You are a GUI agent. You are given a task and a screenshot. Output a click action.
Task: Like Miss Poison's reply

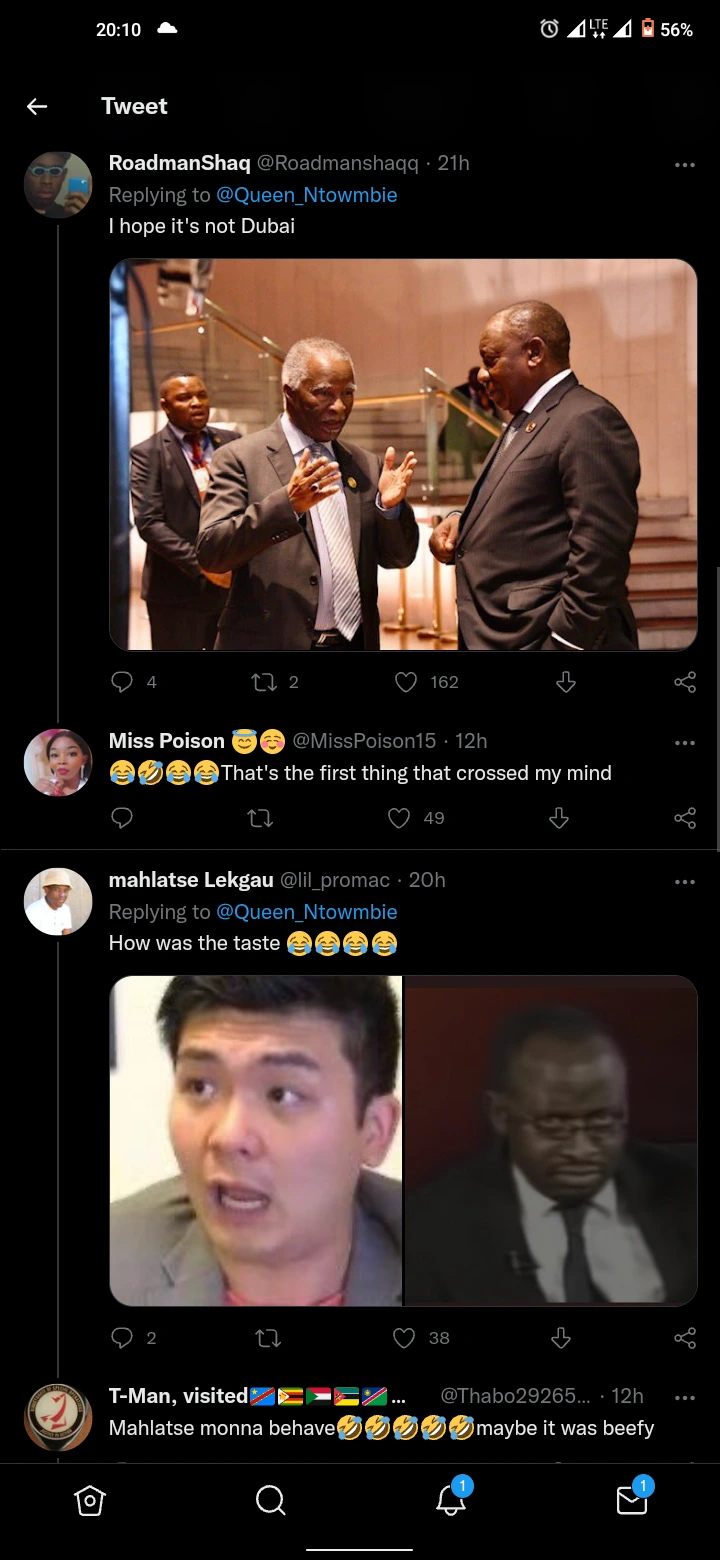[x=399, y=818]
